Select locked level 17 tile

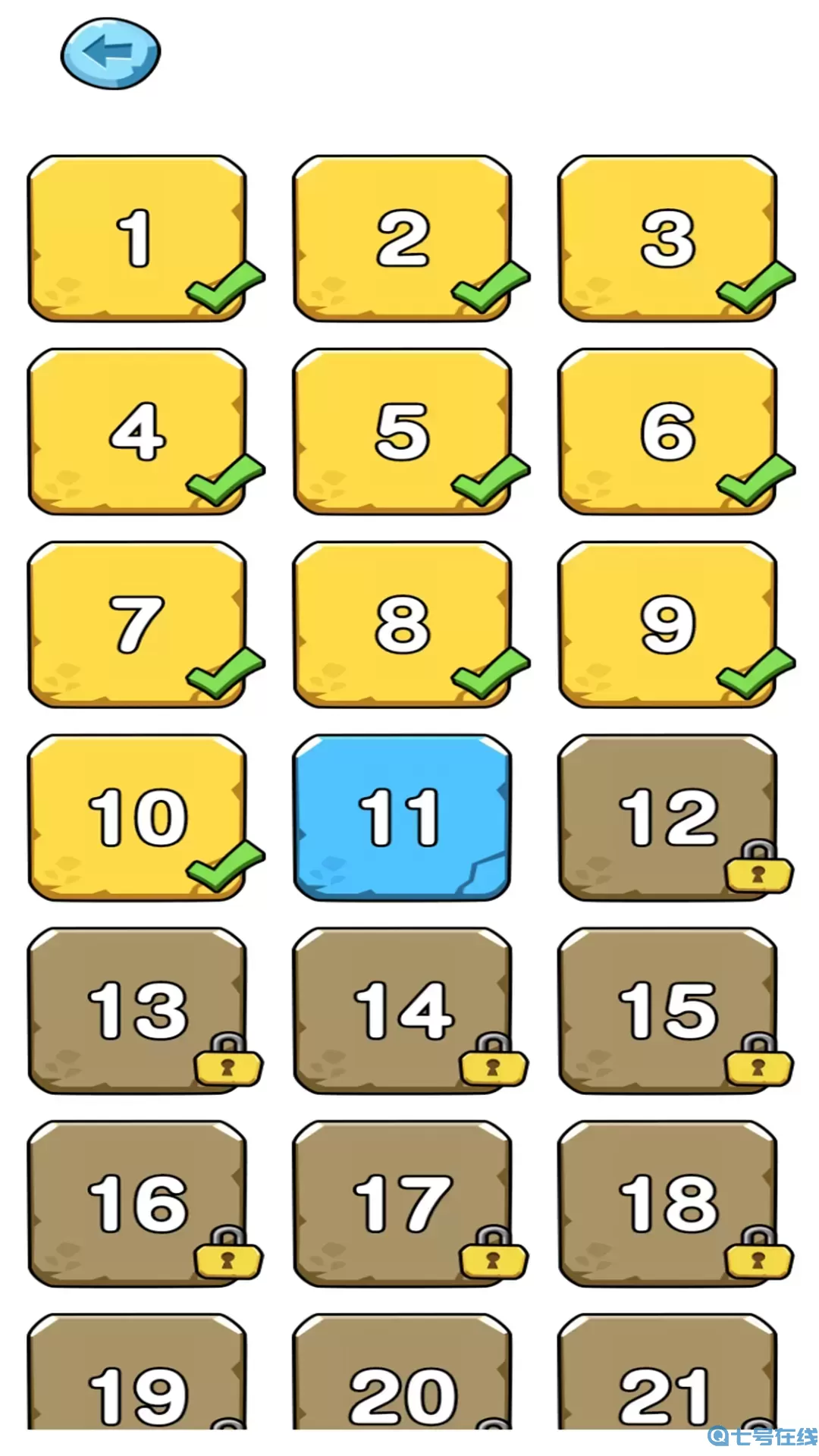(x=403, y=1203)
